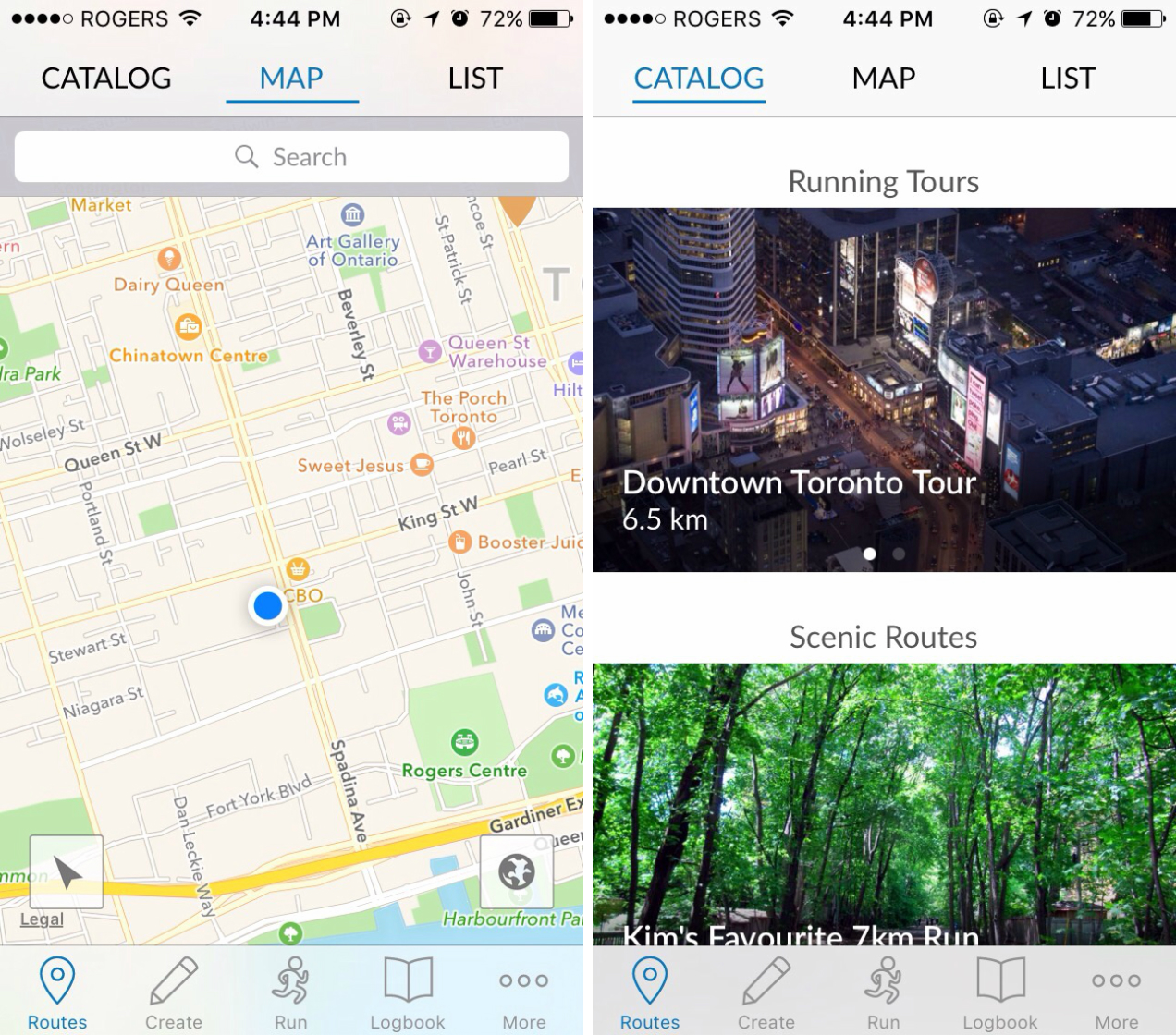The image size is (1176, 1035).
Task: Center map on current location arrow
Action: (67, 871)
